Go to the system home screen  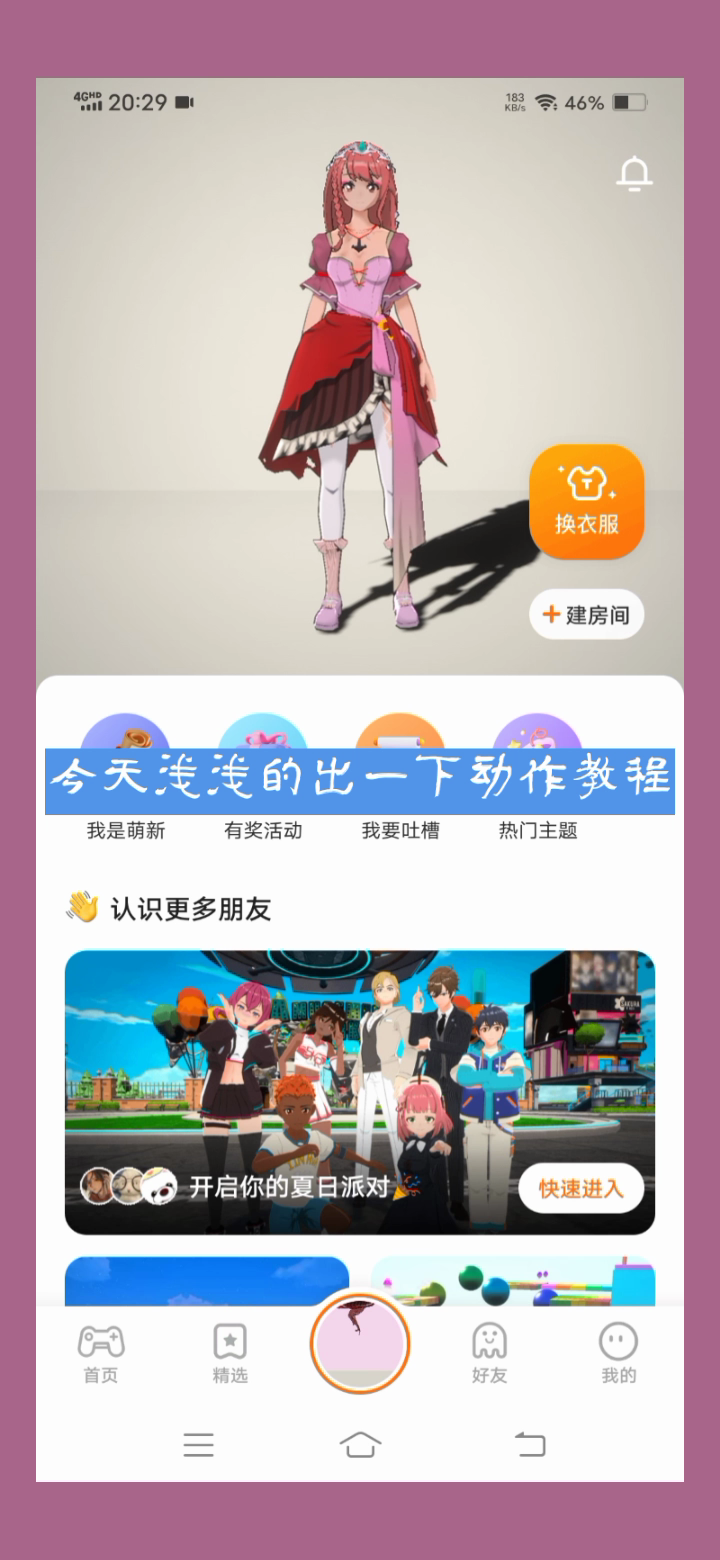point(360,1445)
